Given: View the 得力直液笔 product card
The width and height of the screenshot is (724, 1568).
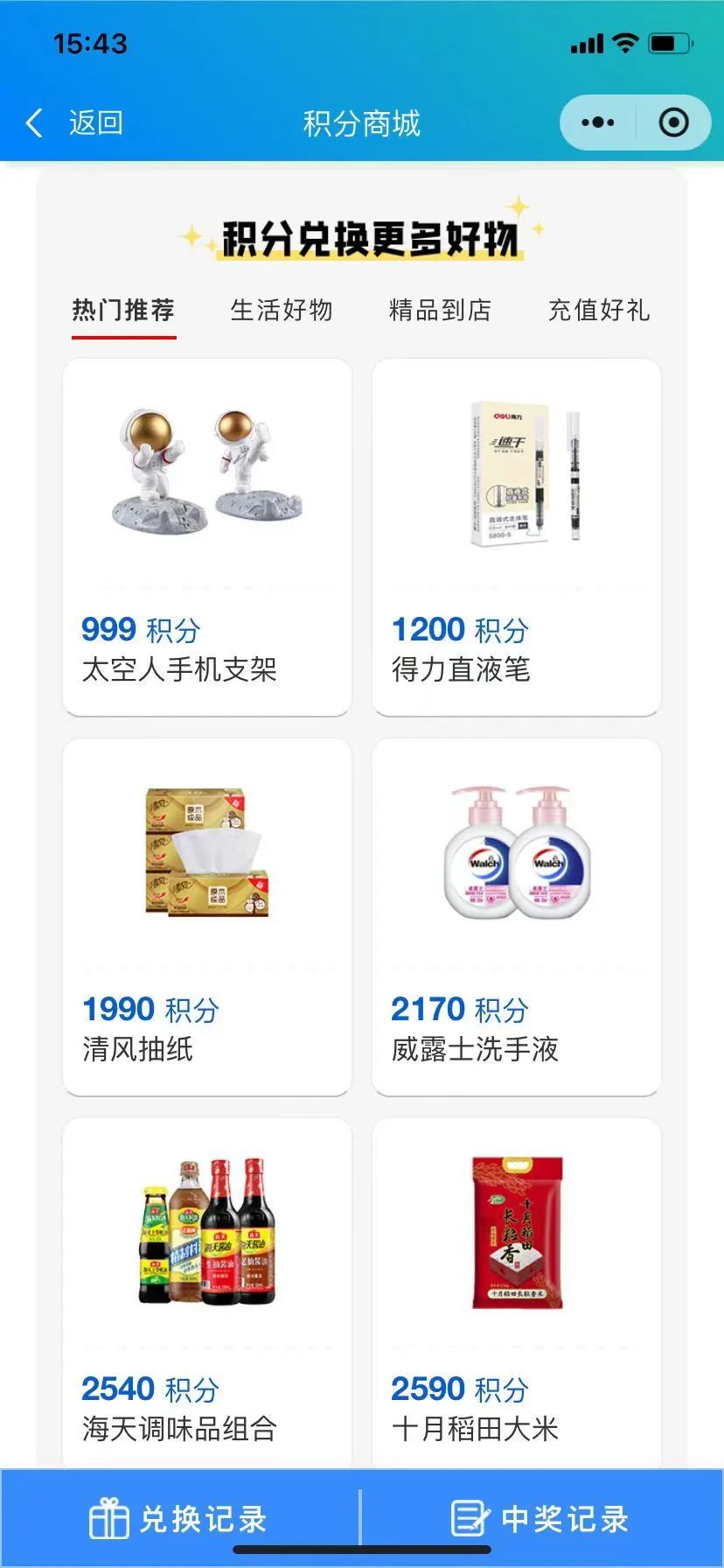Looking at the screenshot, I should click(517, 536).
